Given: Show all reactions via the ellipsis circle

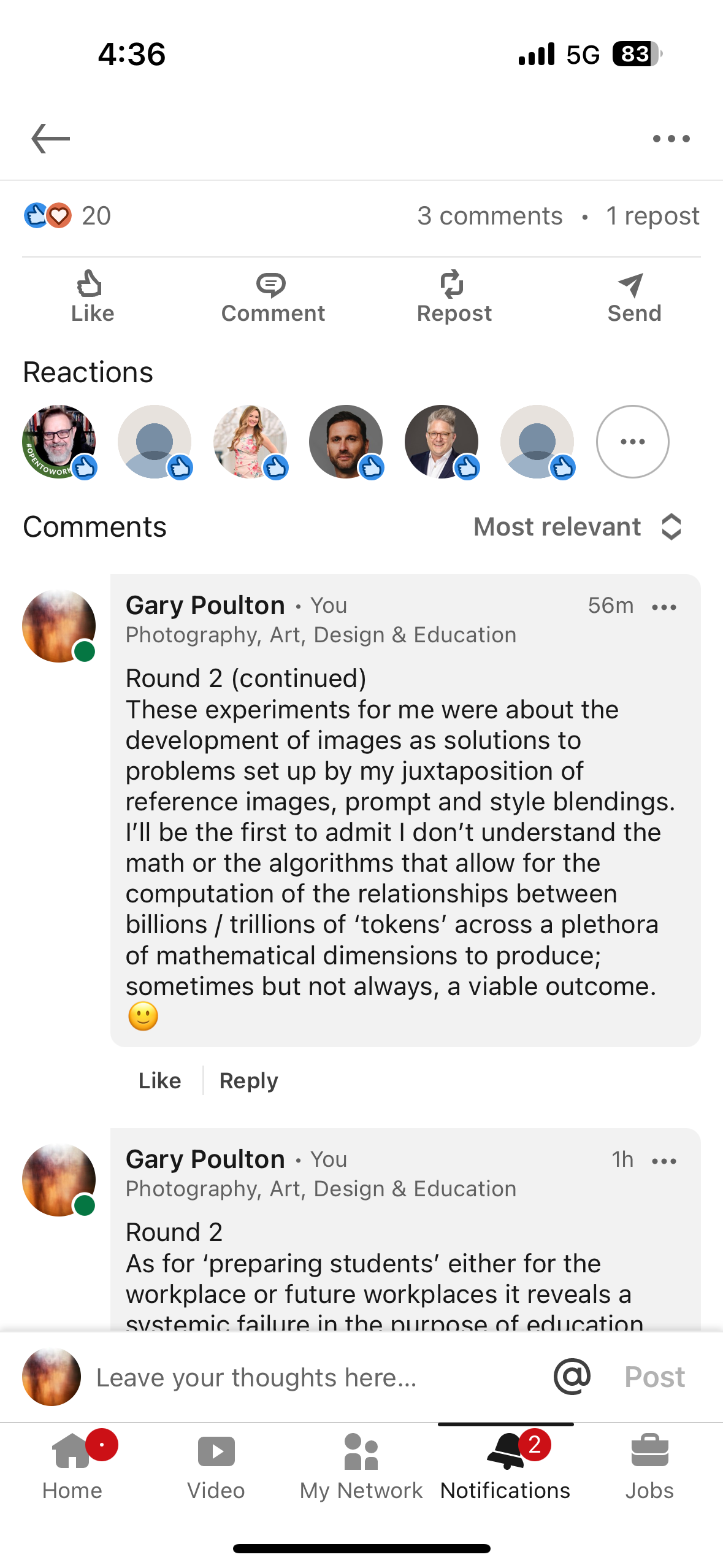Looking at the screenshot, I should 632,442.
